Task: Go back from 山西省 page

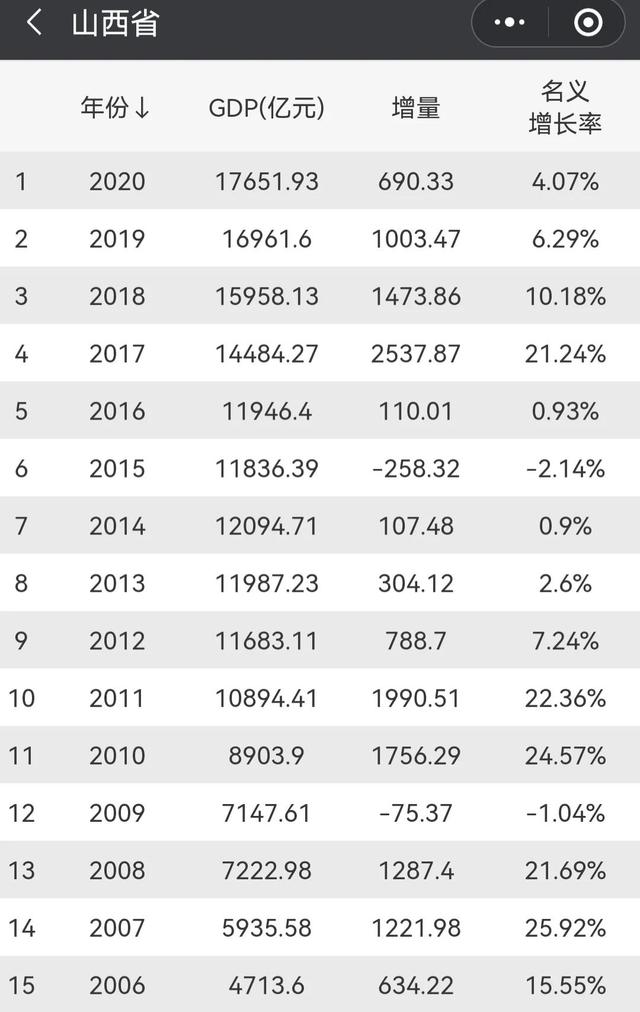Action: point(34,23)
